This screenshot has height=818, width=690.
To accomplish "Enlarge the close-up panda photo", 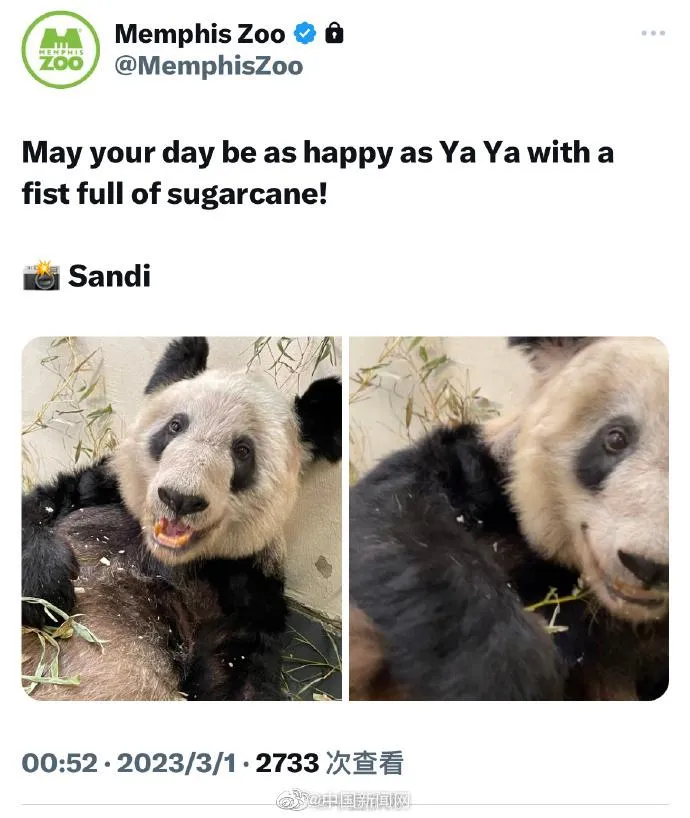I will click(x=508, y=518).
